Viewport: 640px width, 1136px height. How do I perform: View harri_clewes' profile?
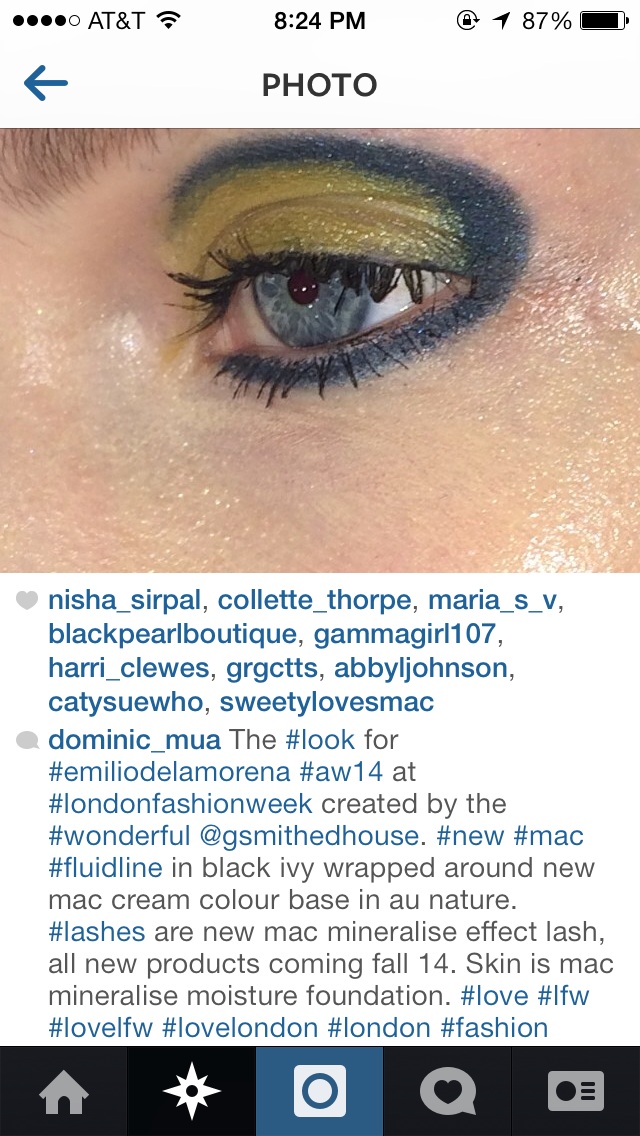(x=128, y=668)
